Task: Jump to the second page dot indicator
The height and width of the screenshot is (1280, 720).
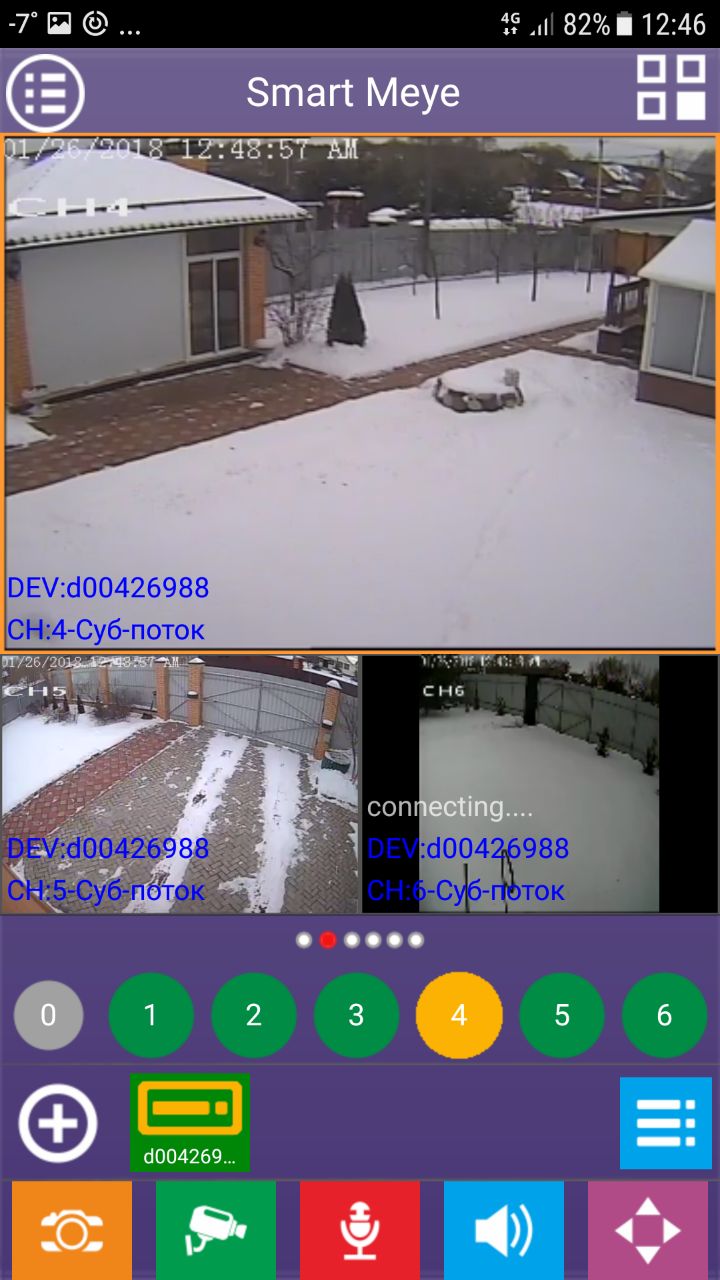Action: [326, 939]
